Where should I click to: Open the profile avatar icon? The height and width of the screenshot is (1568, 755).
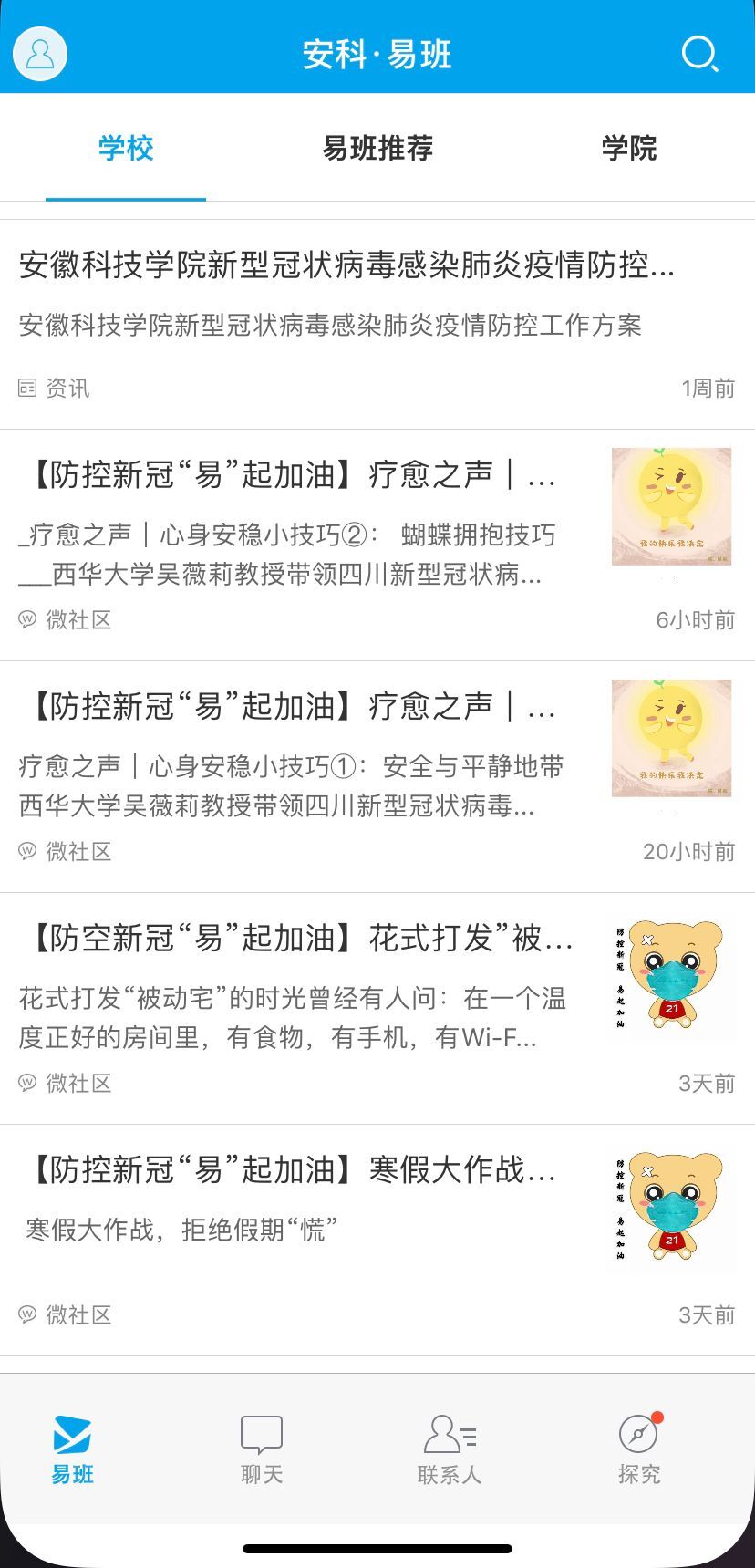pyautogui.click(x=40, y=54)
